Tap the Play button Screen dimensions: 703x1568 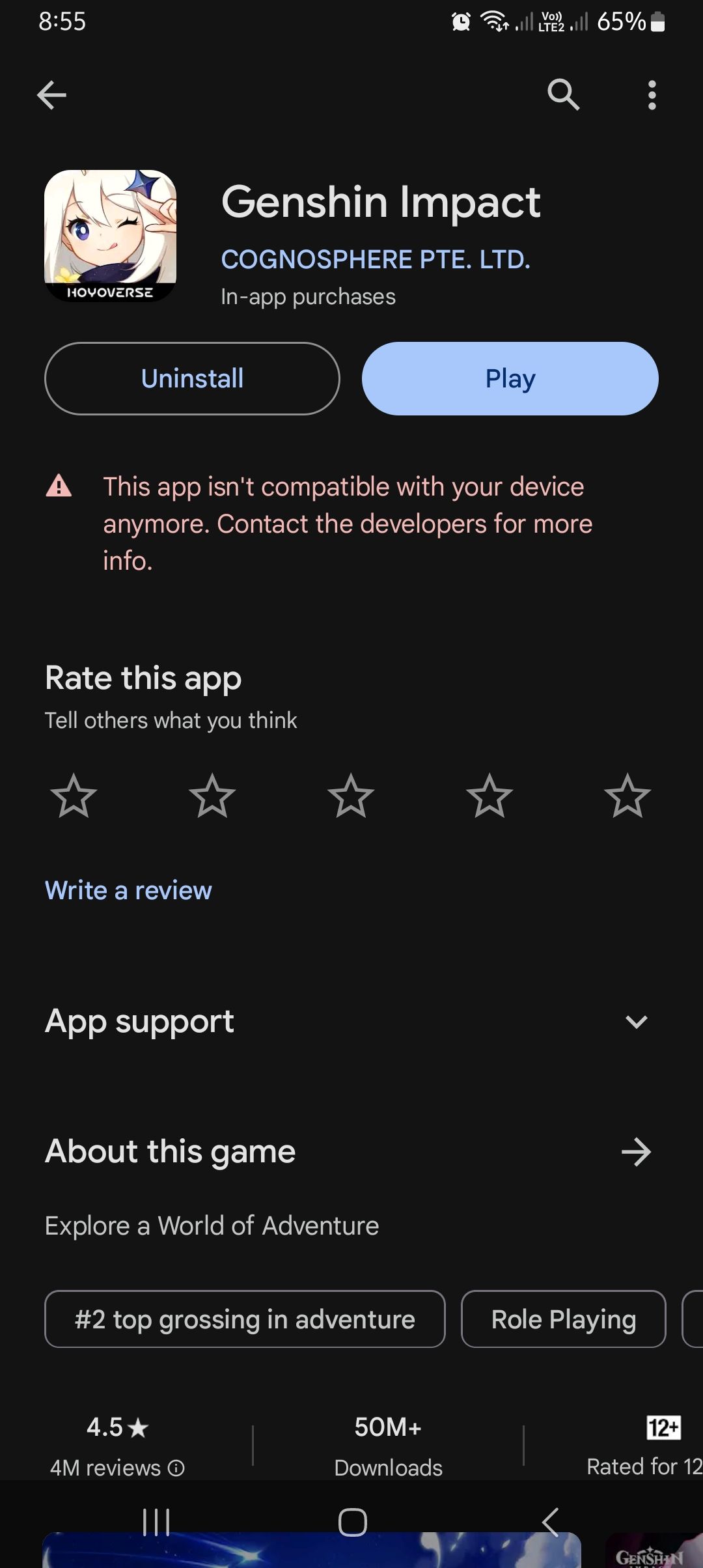click(510, 378)
